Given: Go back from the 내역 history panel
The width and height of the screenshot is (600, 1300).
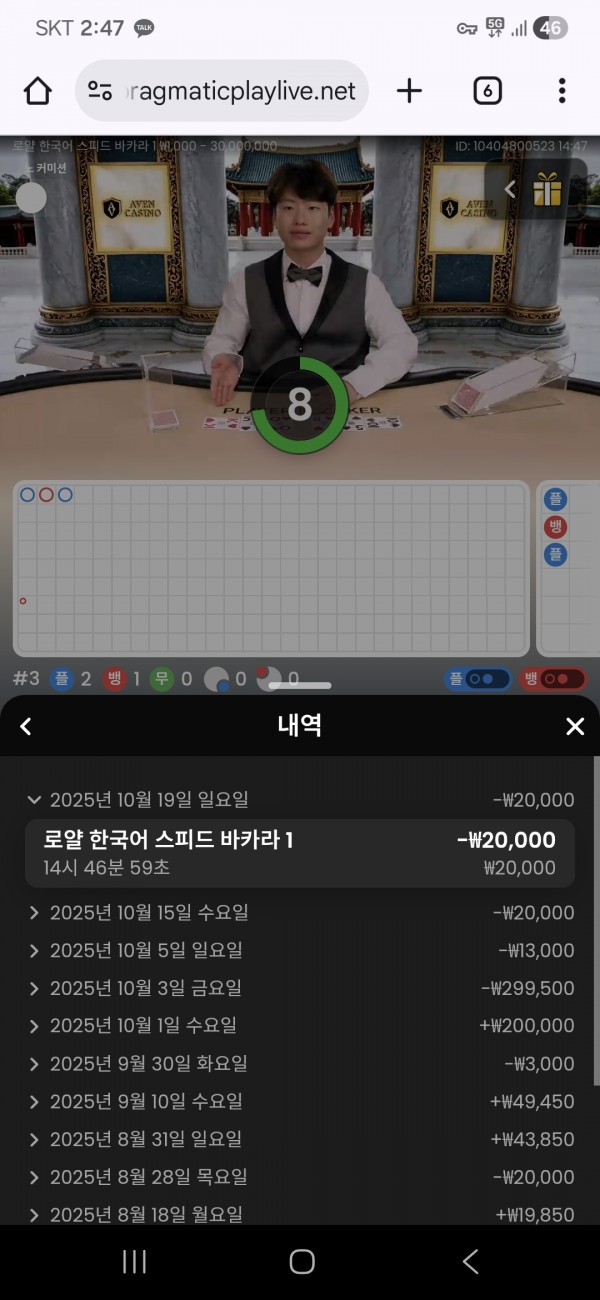Looking at the screenshot, I should point(26,727).
